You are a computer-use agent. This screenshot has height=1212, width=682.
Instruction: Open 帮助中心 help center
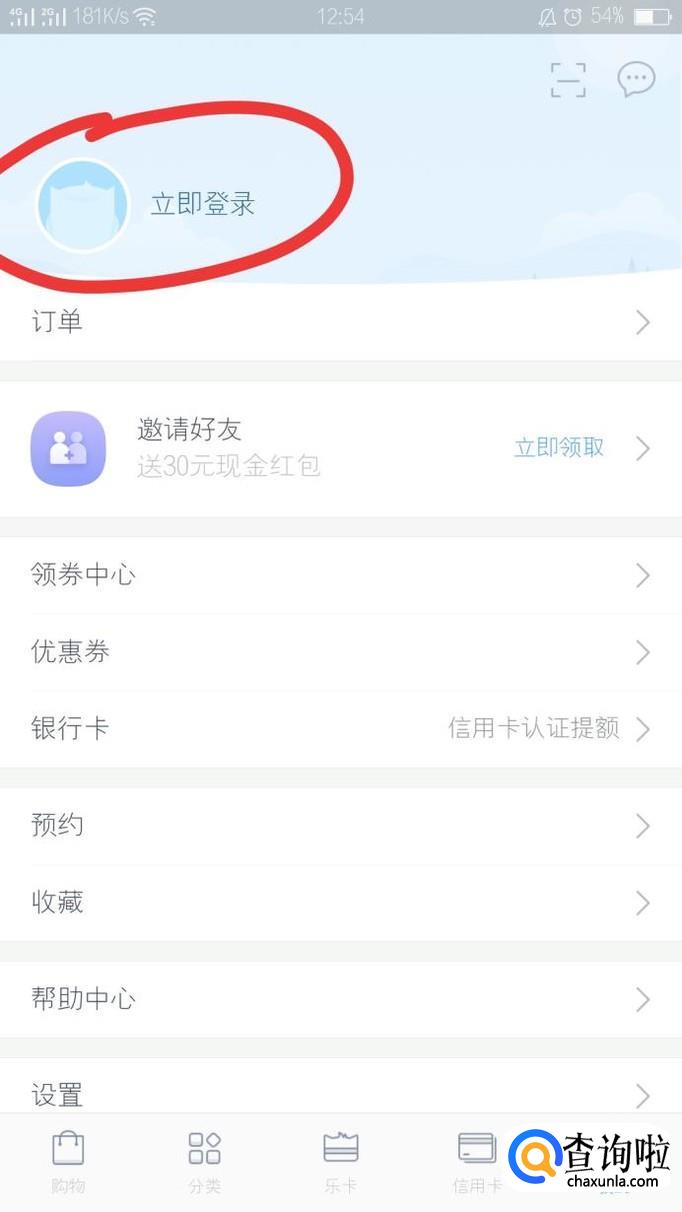(341, 999)
